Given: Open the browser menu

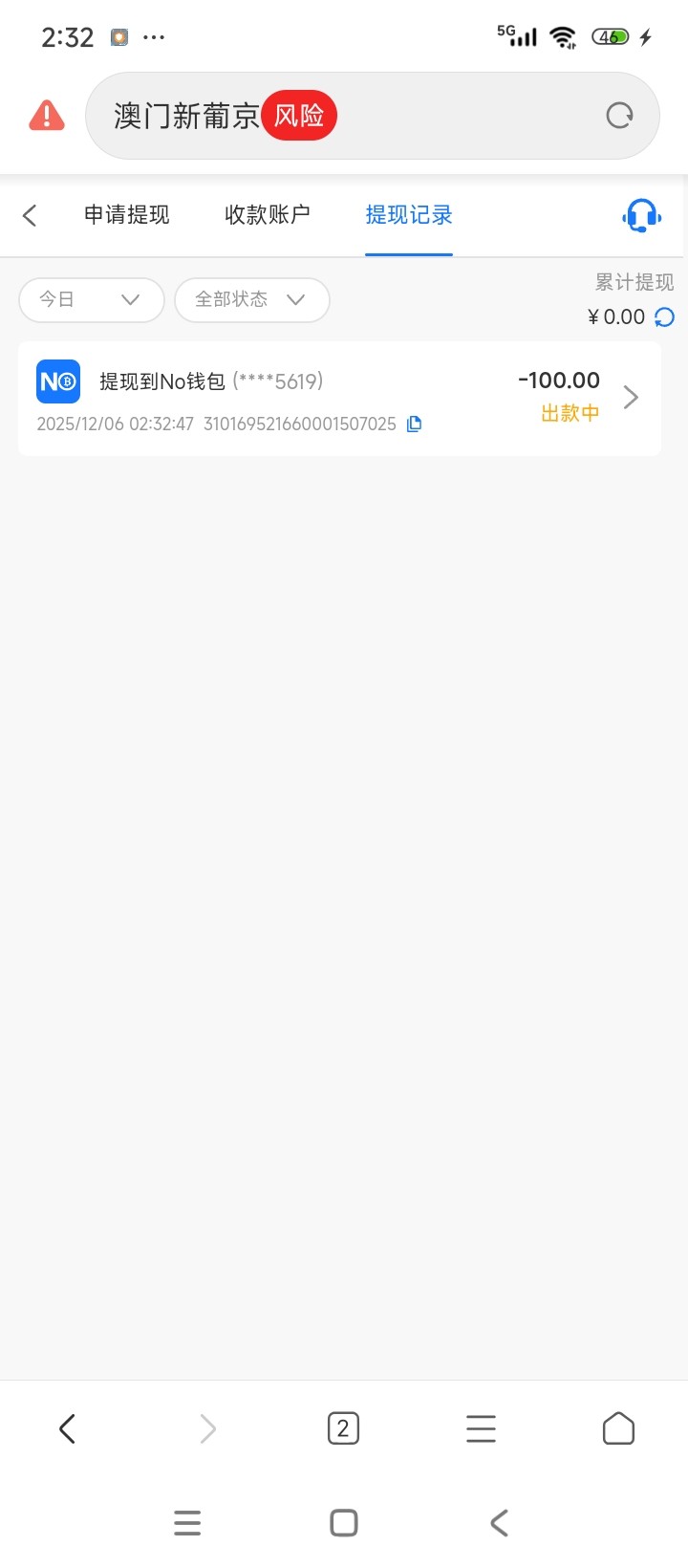Looking at the screenshot, I should point(481,1428).
